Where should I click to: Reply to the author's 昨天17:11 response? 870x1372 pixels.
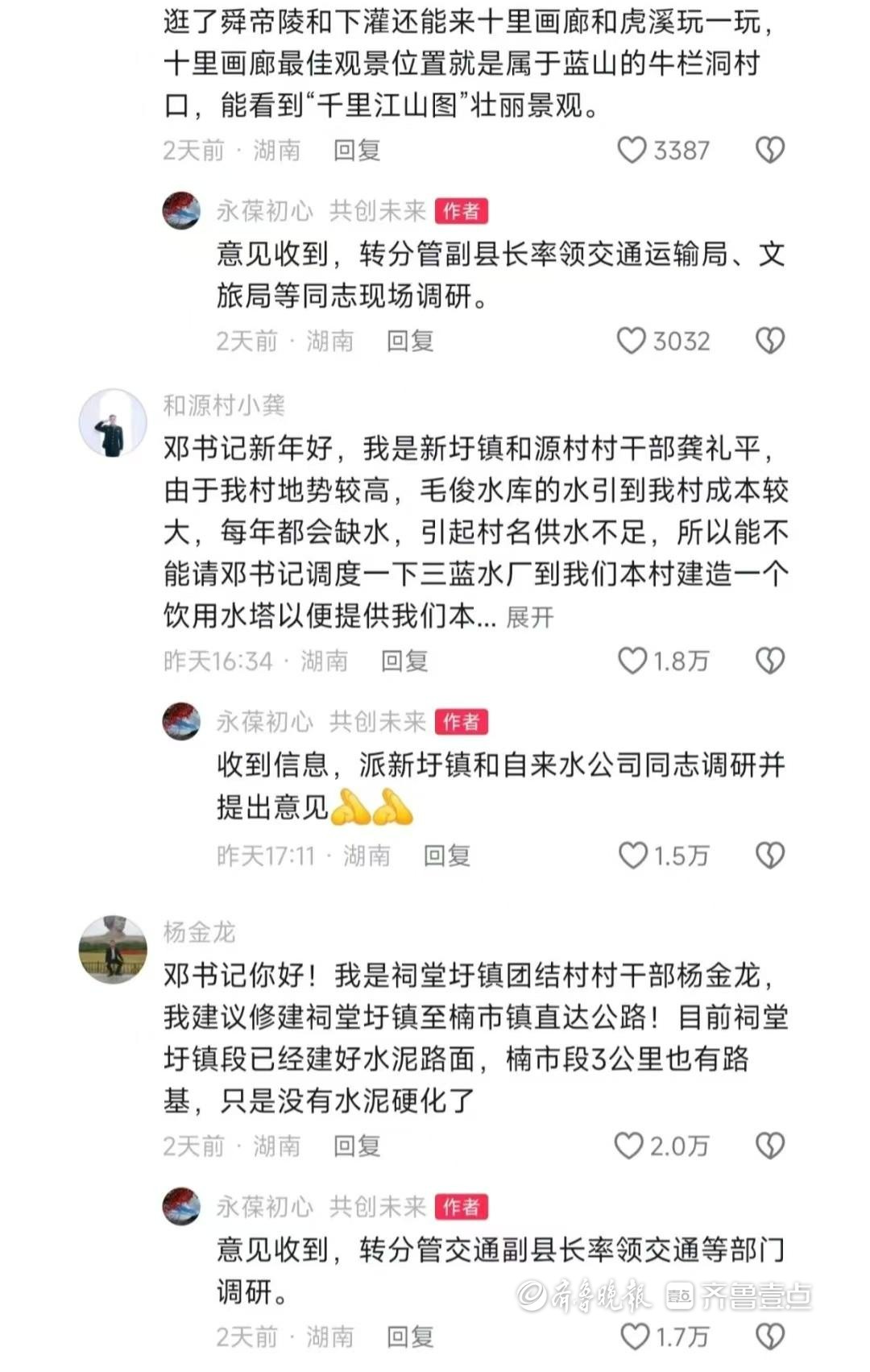447,856
